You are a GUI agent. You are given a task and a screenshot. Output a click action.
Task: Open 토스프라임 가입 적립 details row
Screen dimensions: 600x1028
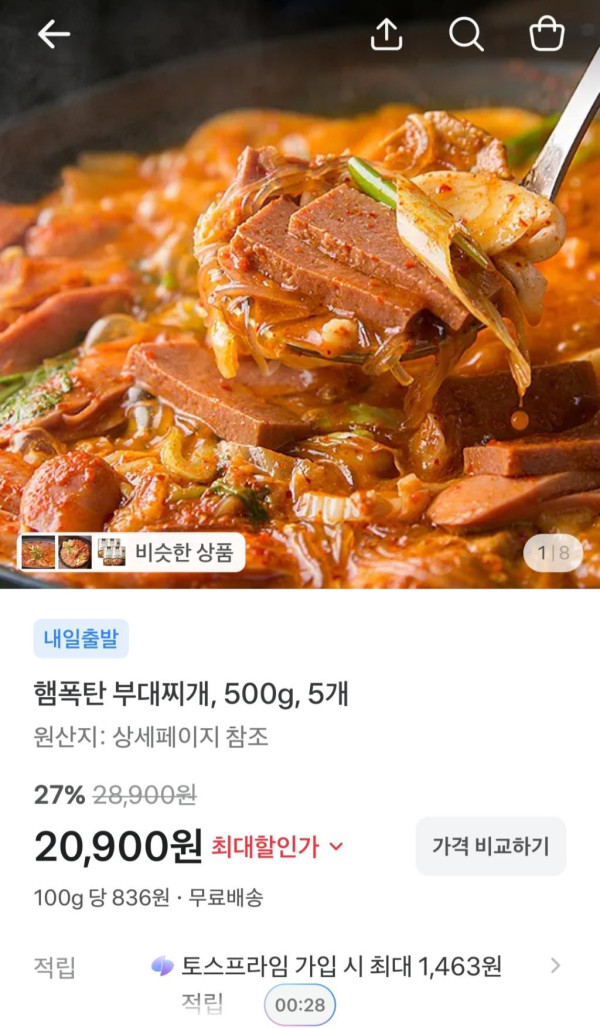tap(300, 966)
